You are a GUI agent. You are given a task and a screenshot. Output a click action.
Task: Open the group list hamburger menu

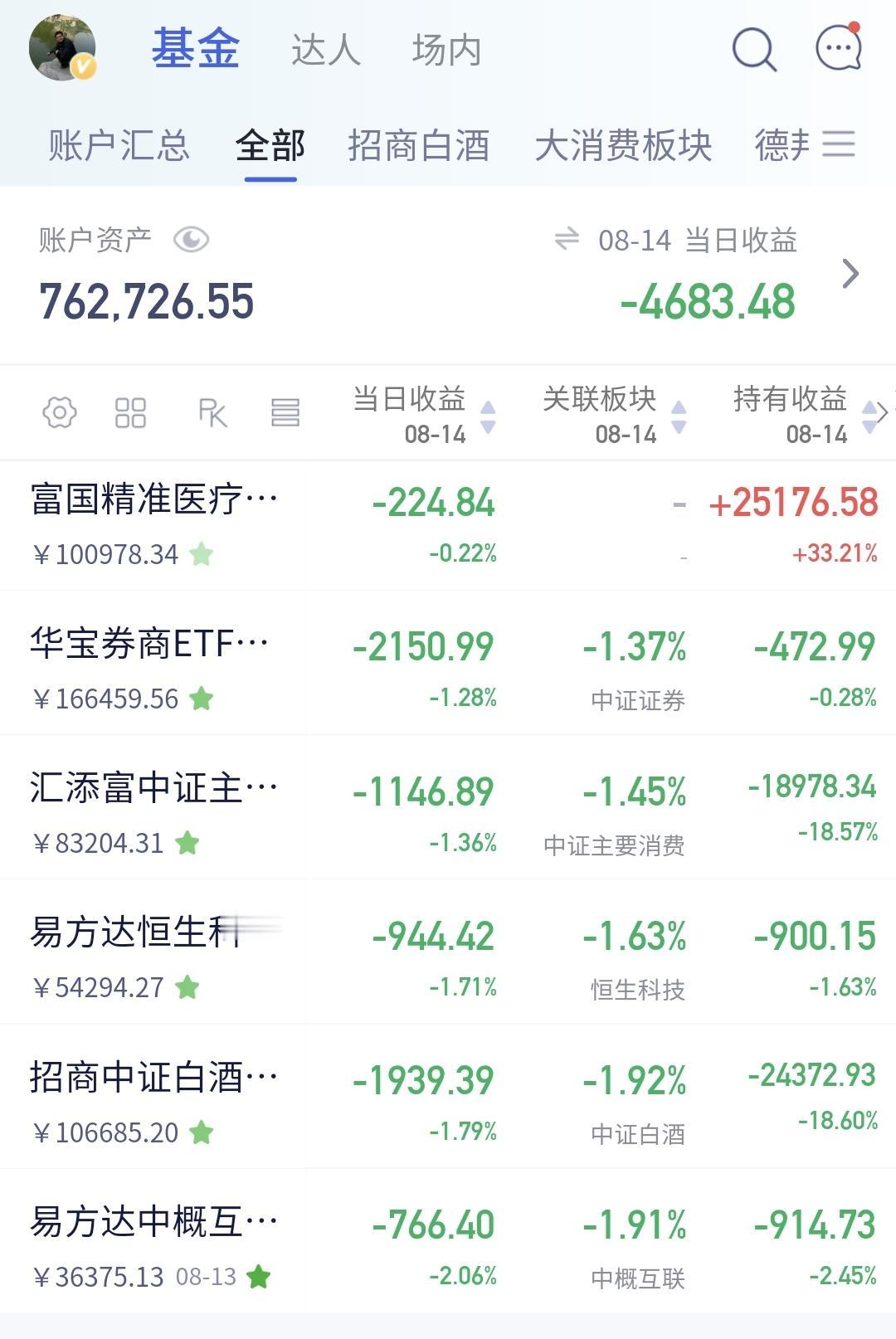click(839, 144)
